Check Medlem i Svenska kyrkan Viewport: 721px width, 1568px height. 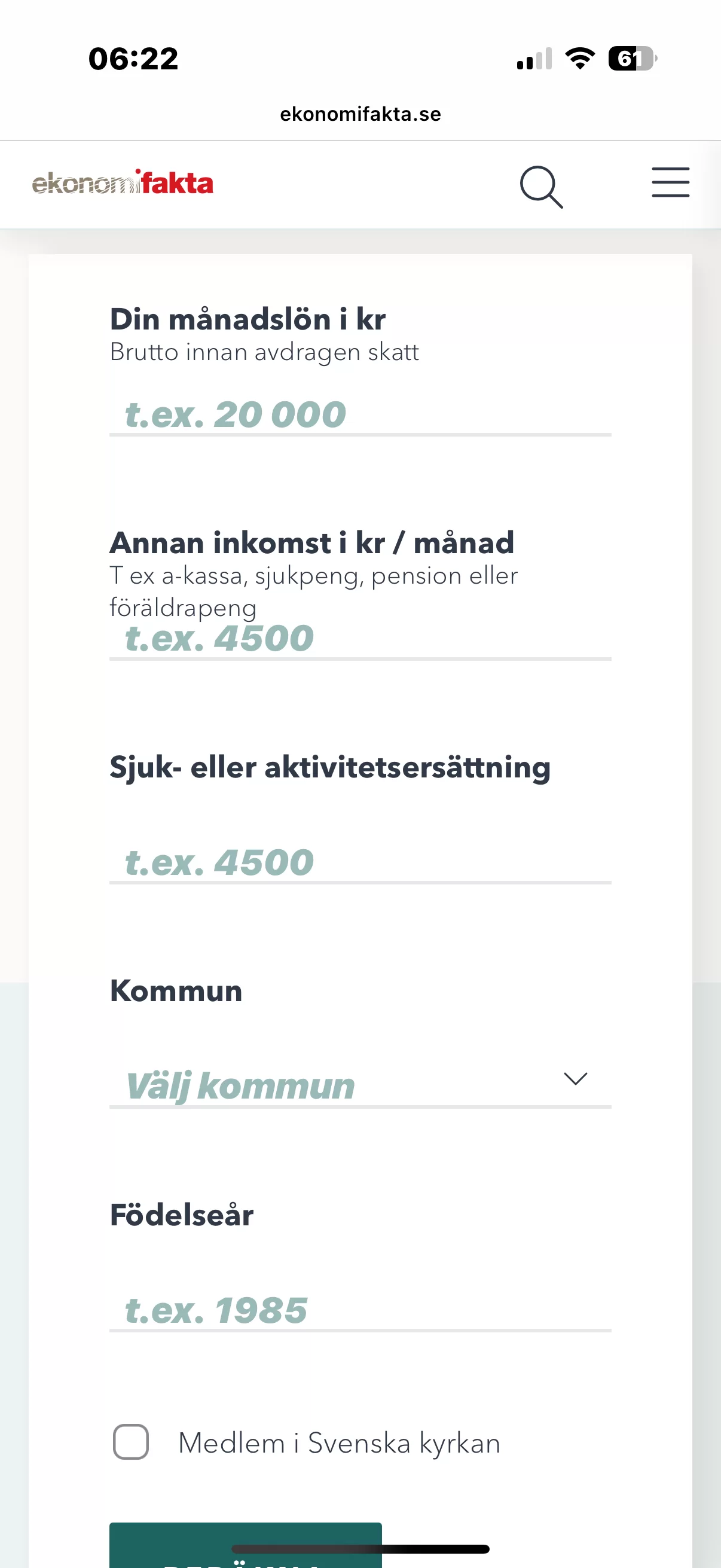131,1442
